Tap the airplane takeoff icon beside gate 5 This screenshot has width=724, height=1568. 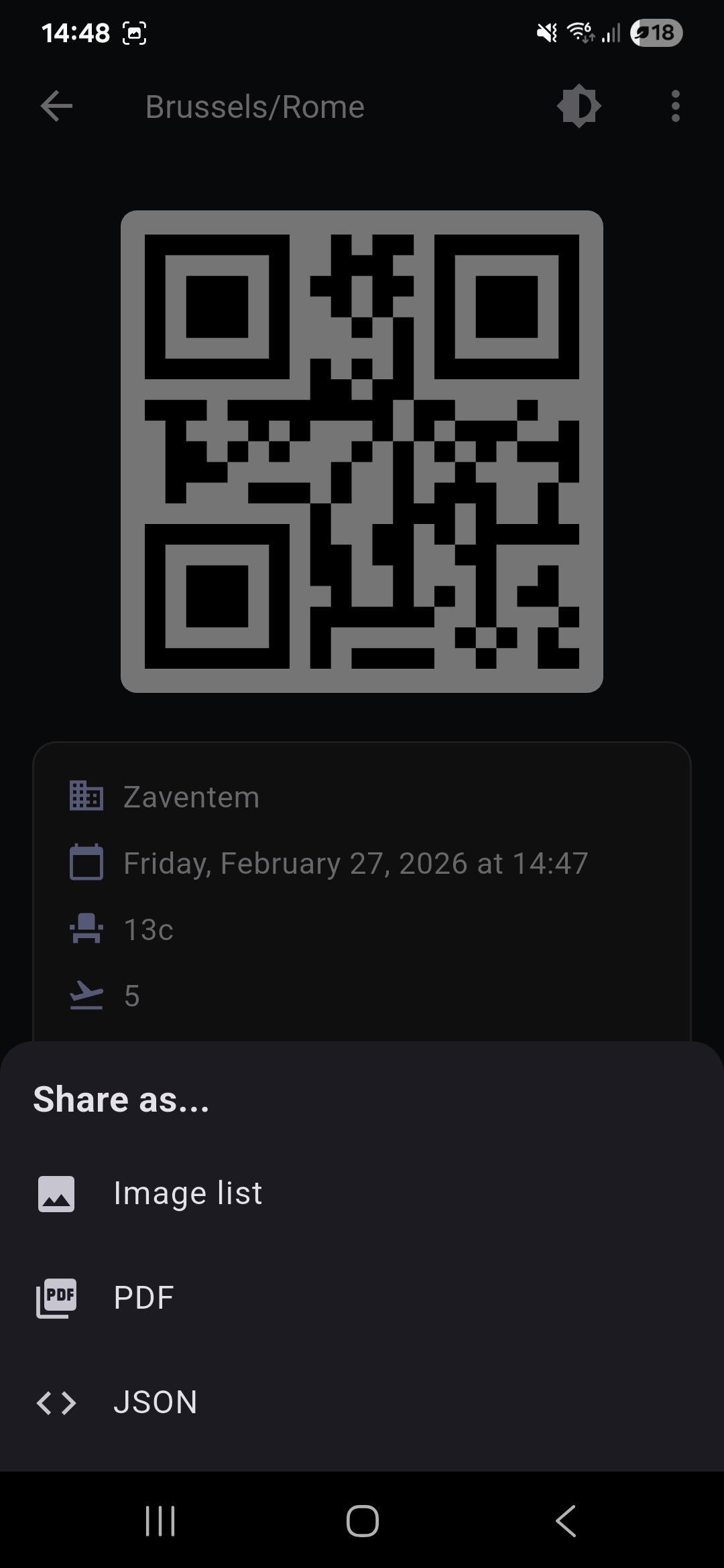click(x=86, y=996)
